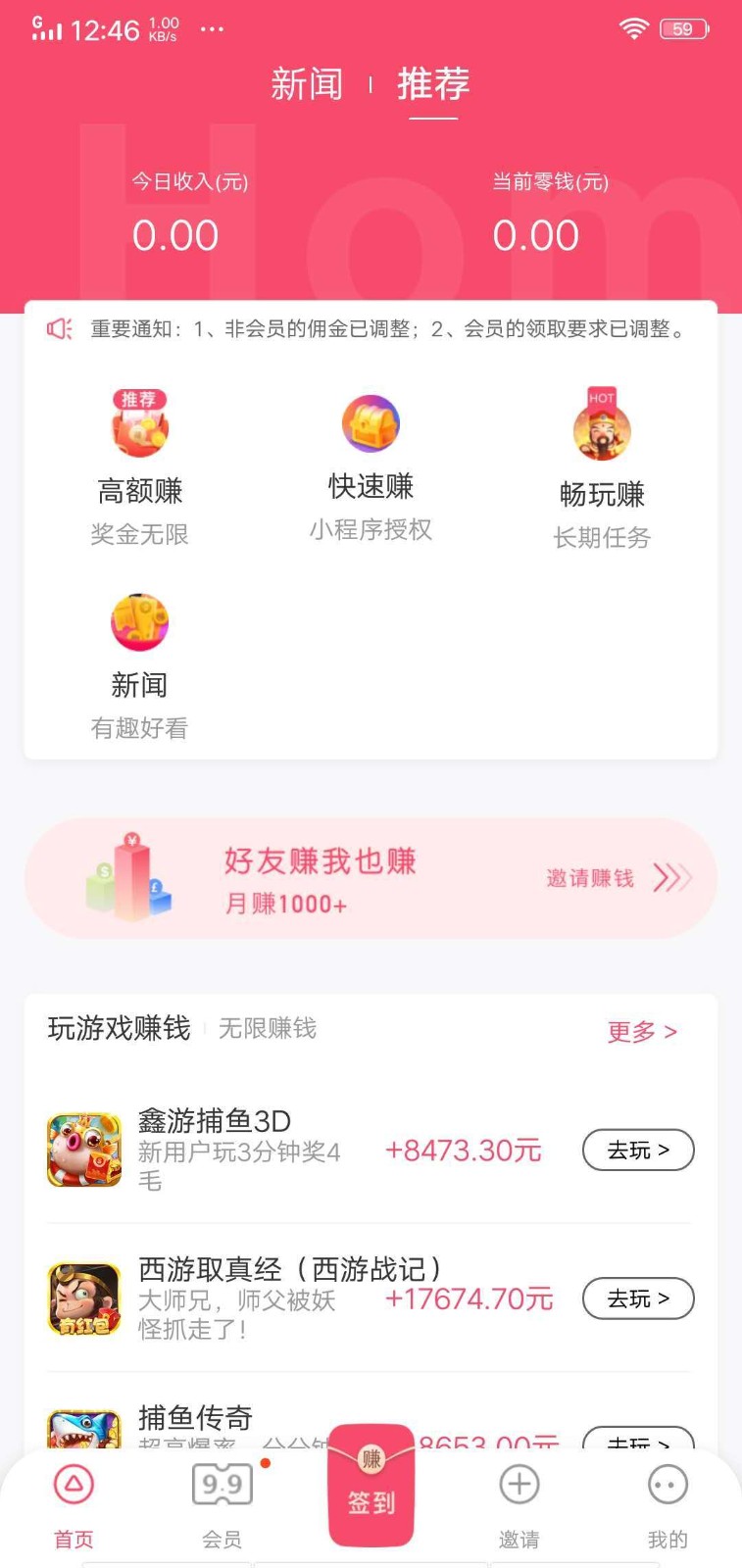The width and height of the screenshot is (742, 1568).
Task: Open 我的 profile icon in bottom bar
Action: tap(668, 1485)
